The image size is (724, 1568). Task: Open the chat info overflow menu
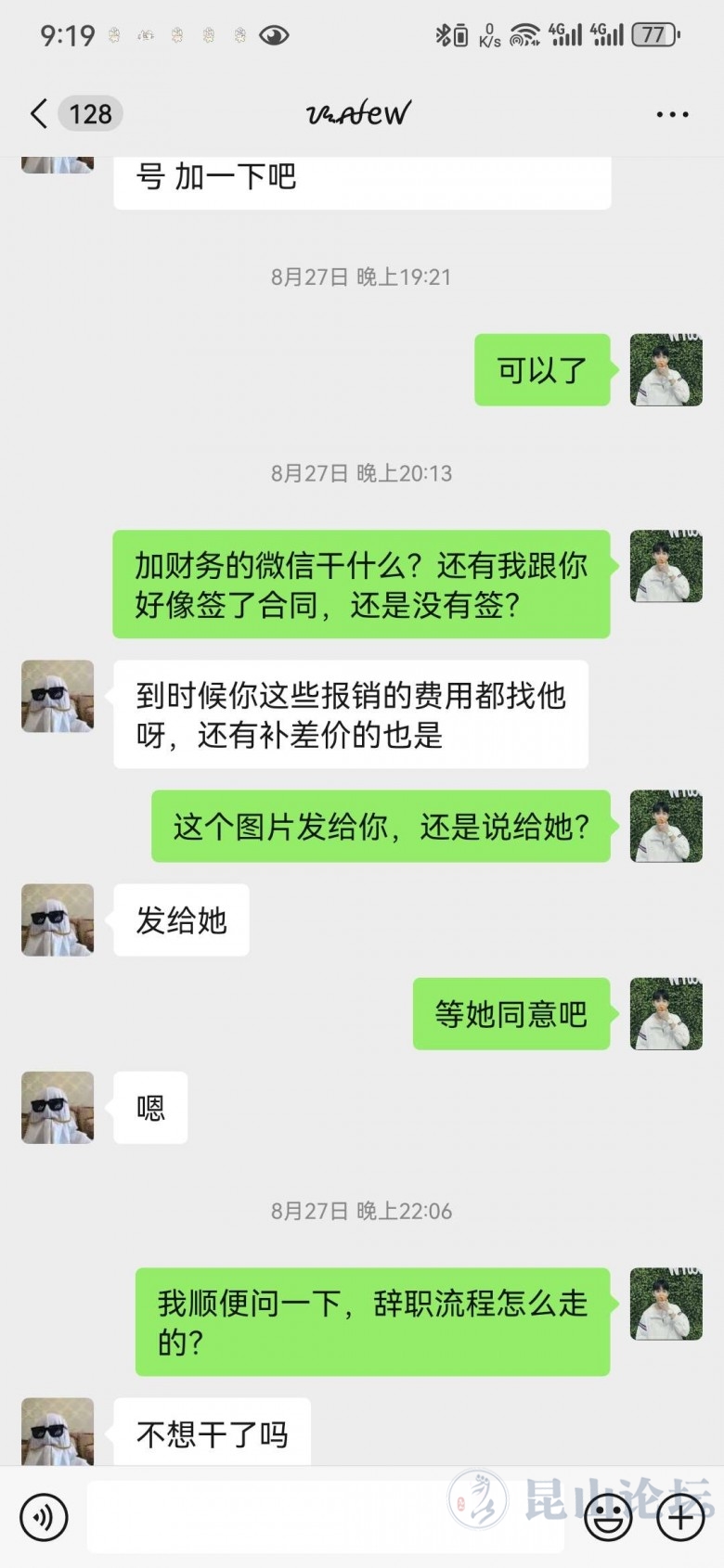[x=672, y=114]
